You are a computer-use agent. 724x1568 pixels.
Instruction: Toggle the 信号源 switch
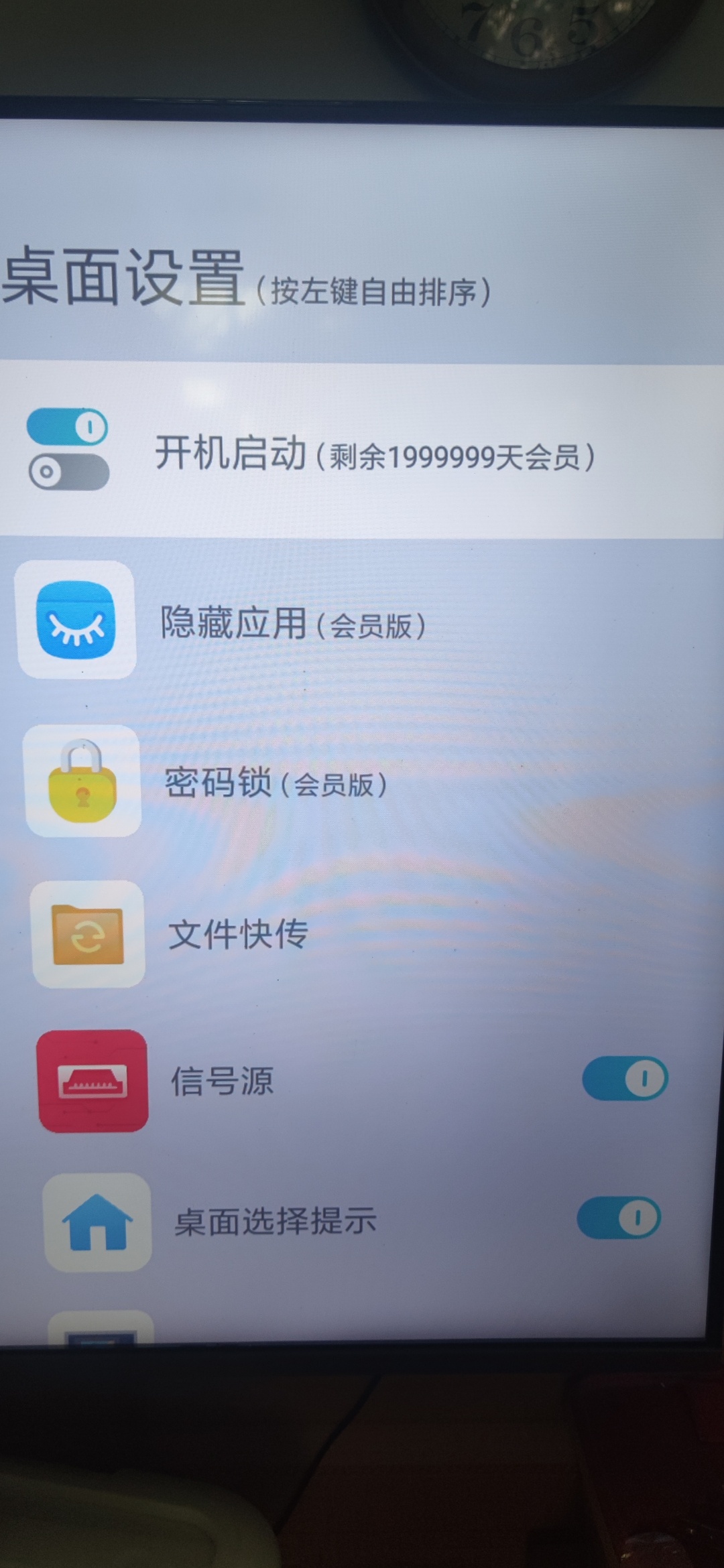(625, 1079)
